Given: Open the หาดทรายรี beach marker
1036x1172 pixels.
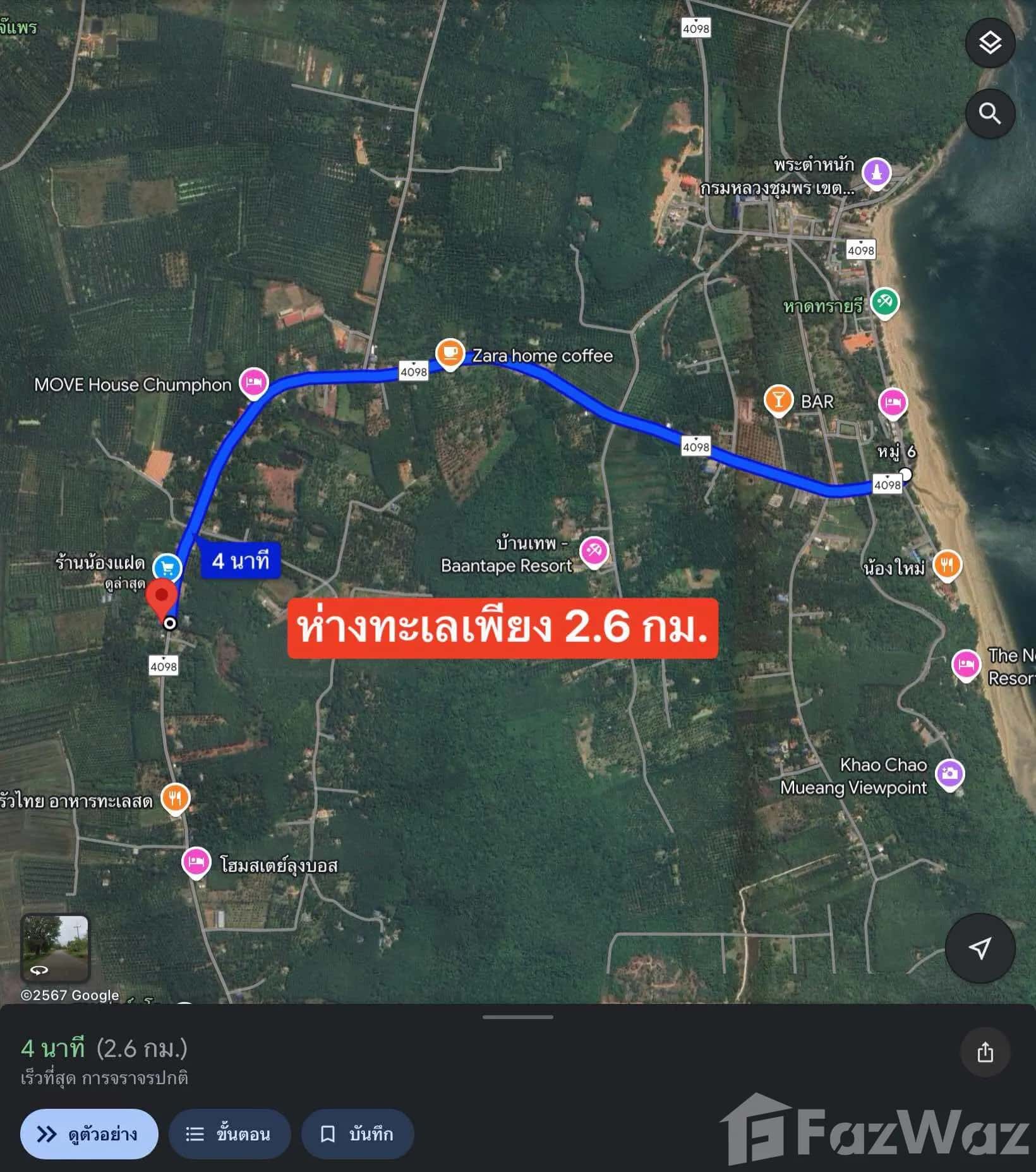Looking at the screenshot, I should pos(884,302).
